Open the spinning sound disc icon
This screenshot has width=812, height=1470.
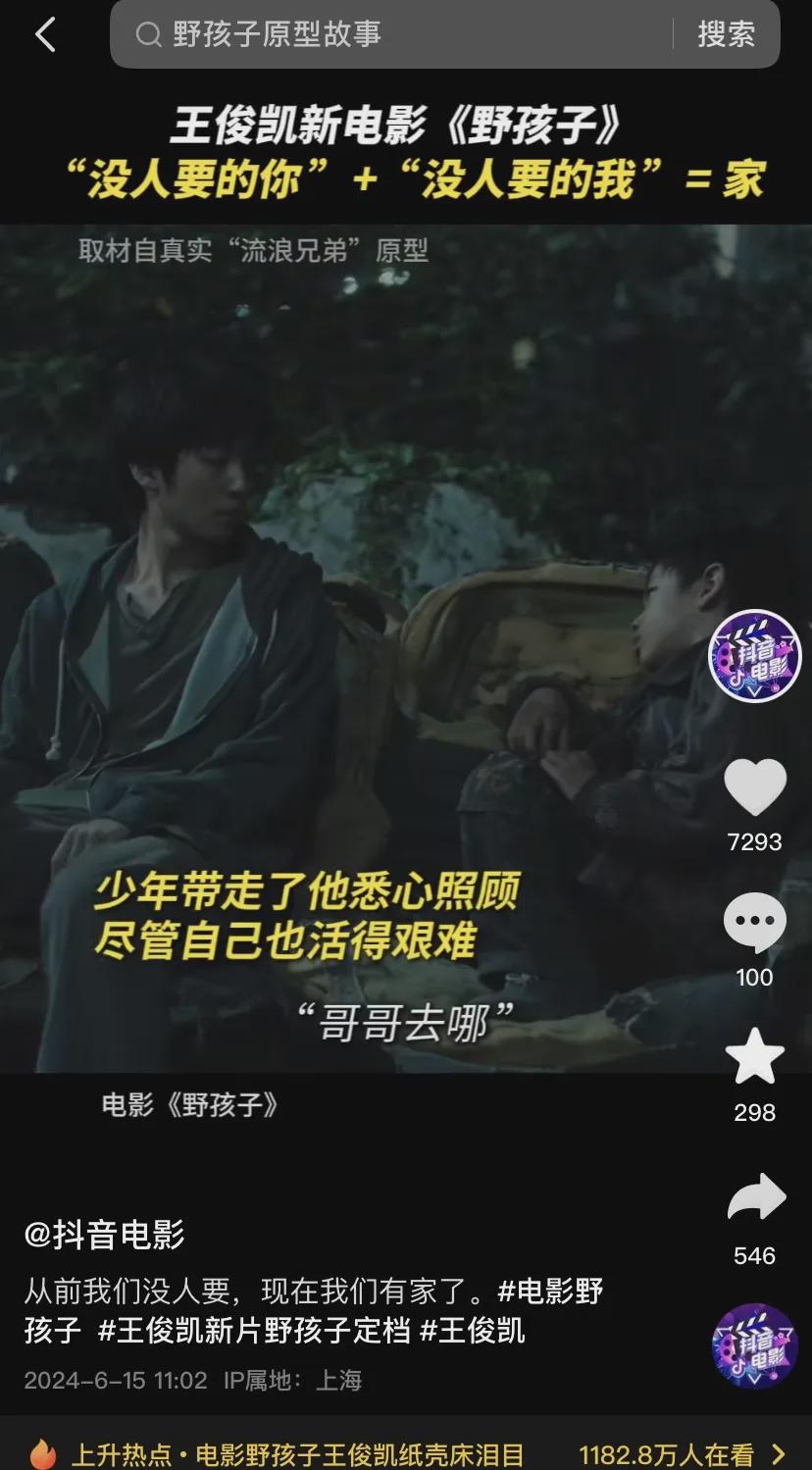click(754, 1345)
